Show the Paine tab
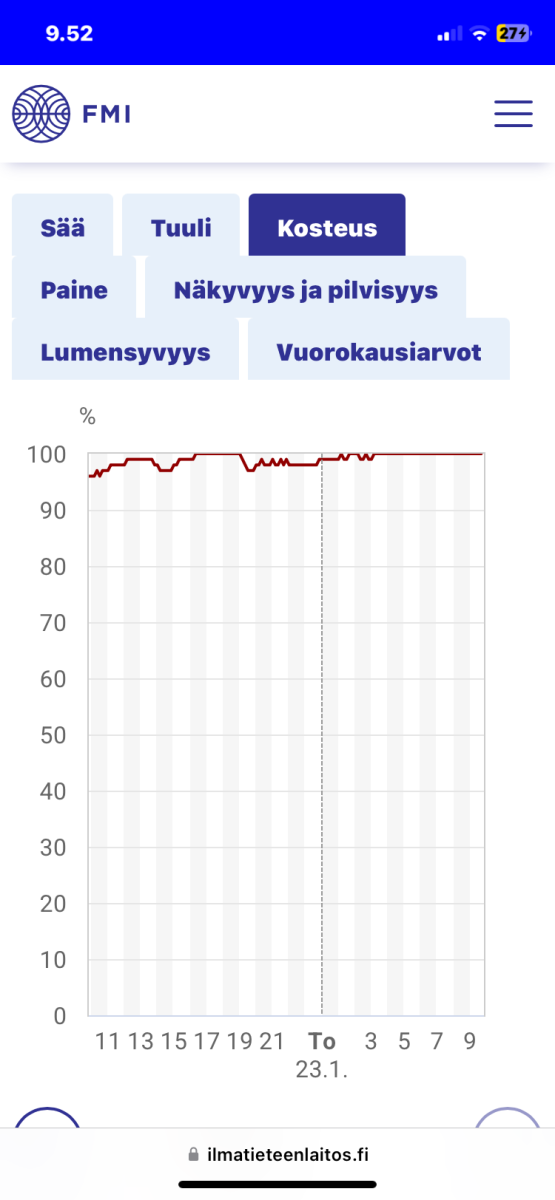This screenshot has height=1200, width=555. pos(74,289)
